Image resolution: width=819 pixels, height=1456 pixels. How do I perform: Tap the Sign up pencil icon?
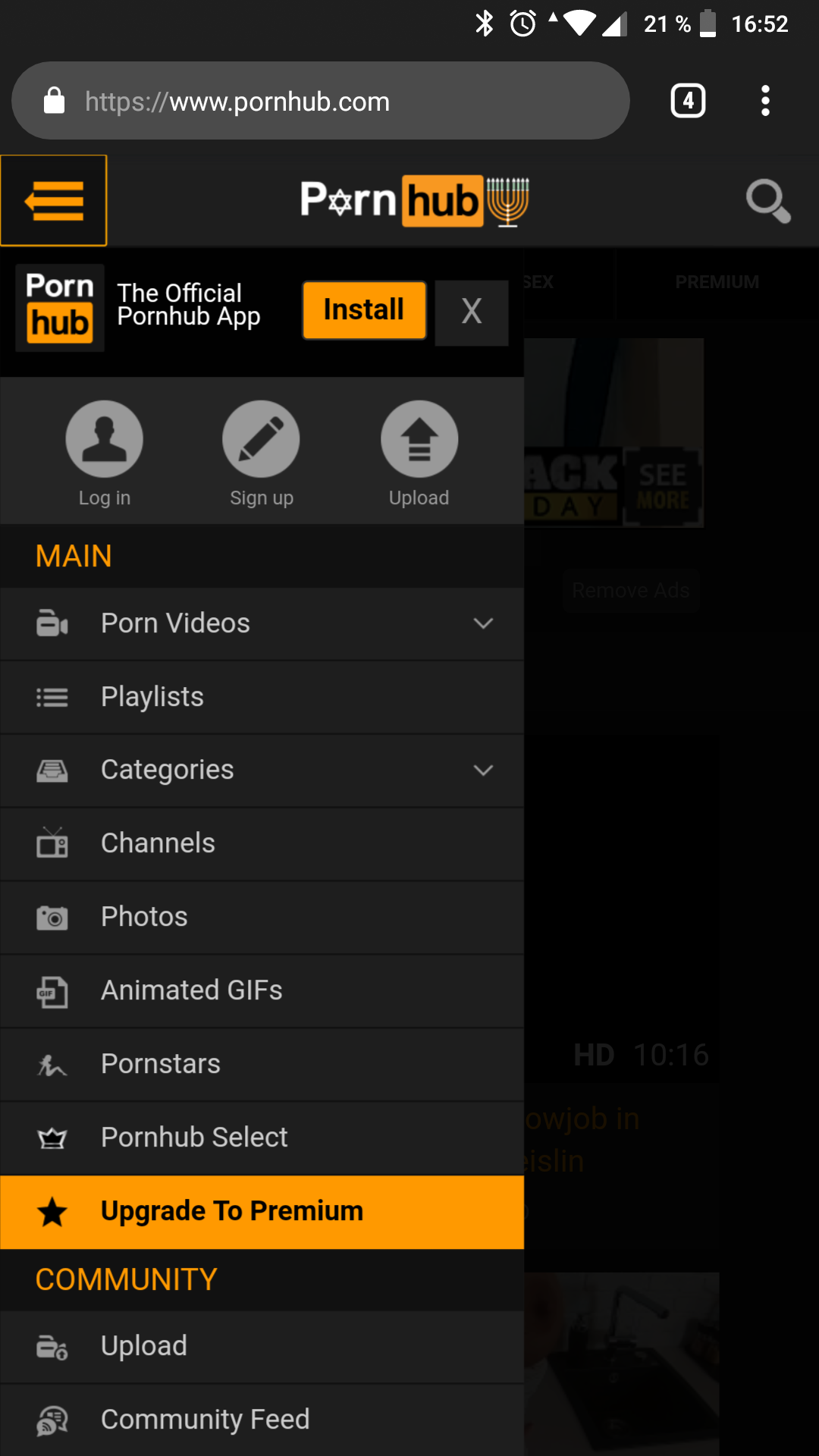point(262,438)
